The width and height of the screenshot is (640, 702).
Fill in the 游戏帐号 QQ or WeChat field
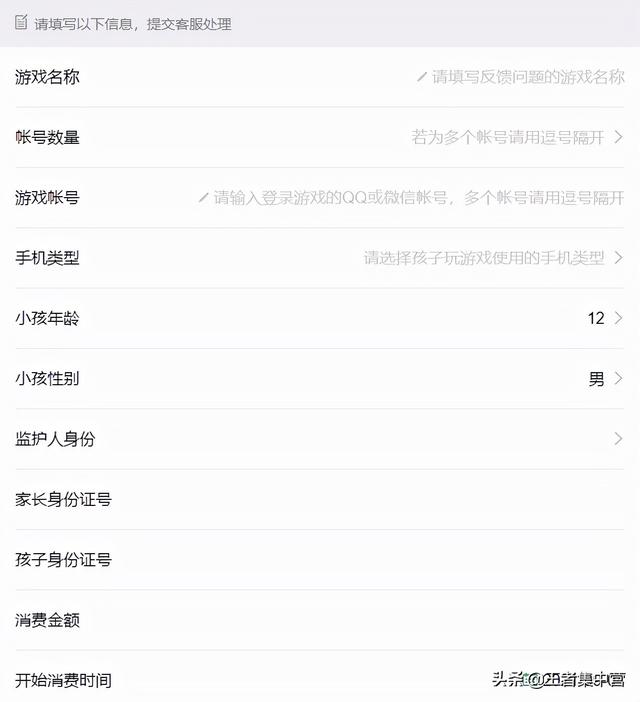coord(418,198)
